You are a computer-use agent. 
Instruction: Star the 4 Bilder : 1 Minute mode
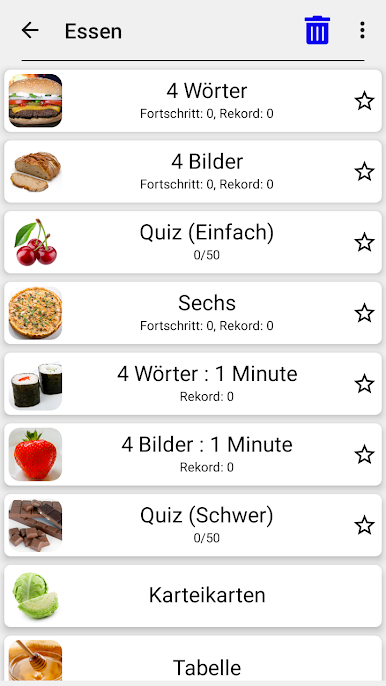coord(364,455)
